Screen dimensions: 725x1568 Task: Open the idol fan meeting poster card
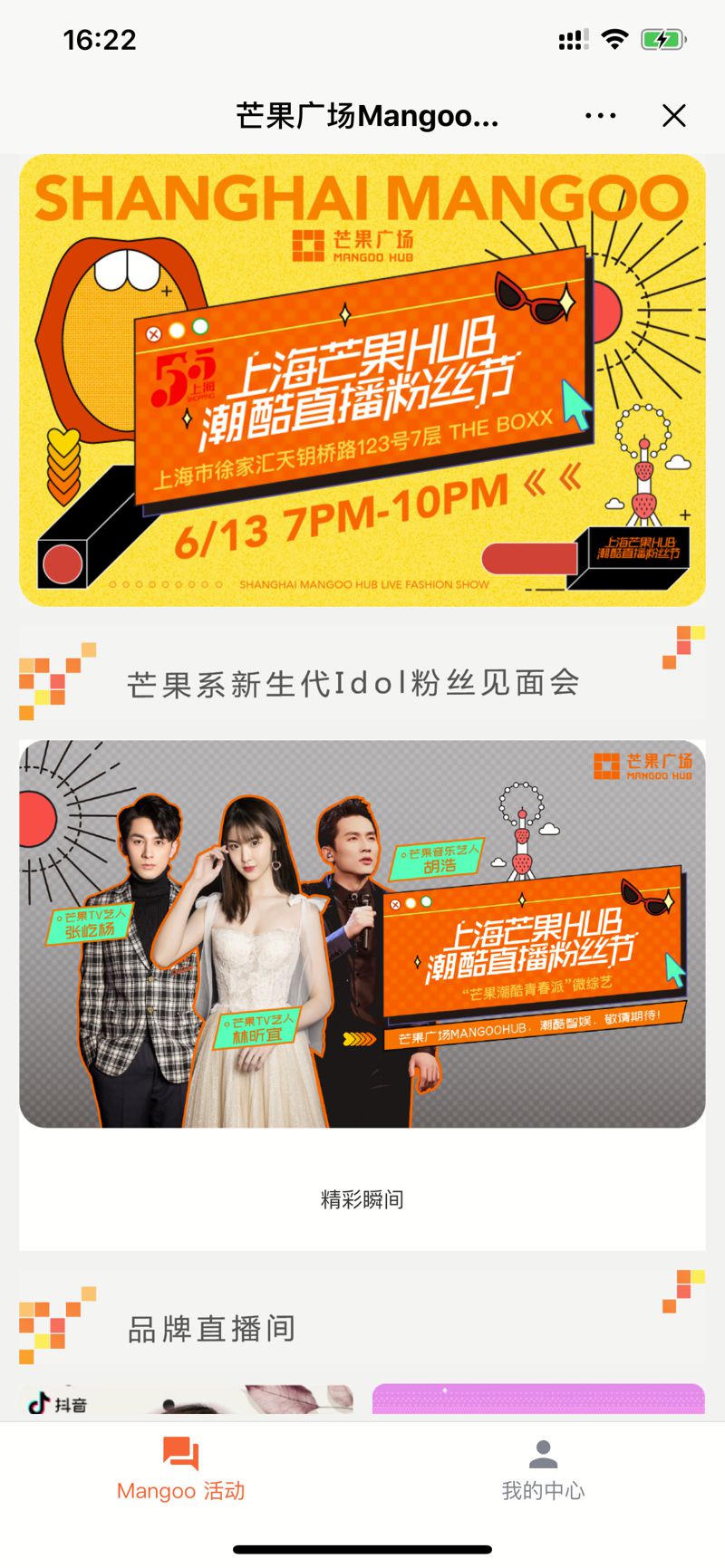362,933
